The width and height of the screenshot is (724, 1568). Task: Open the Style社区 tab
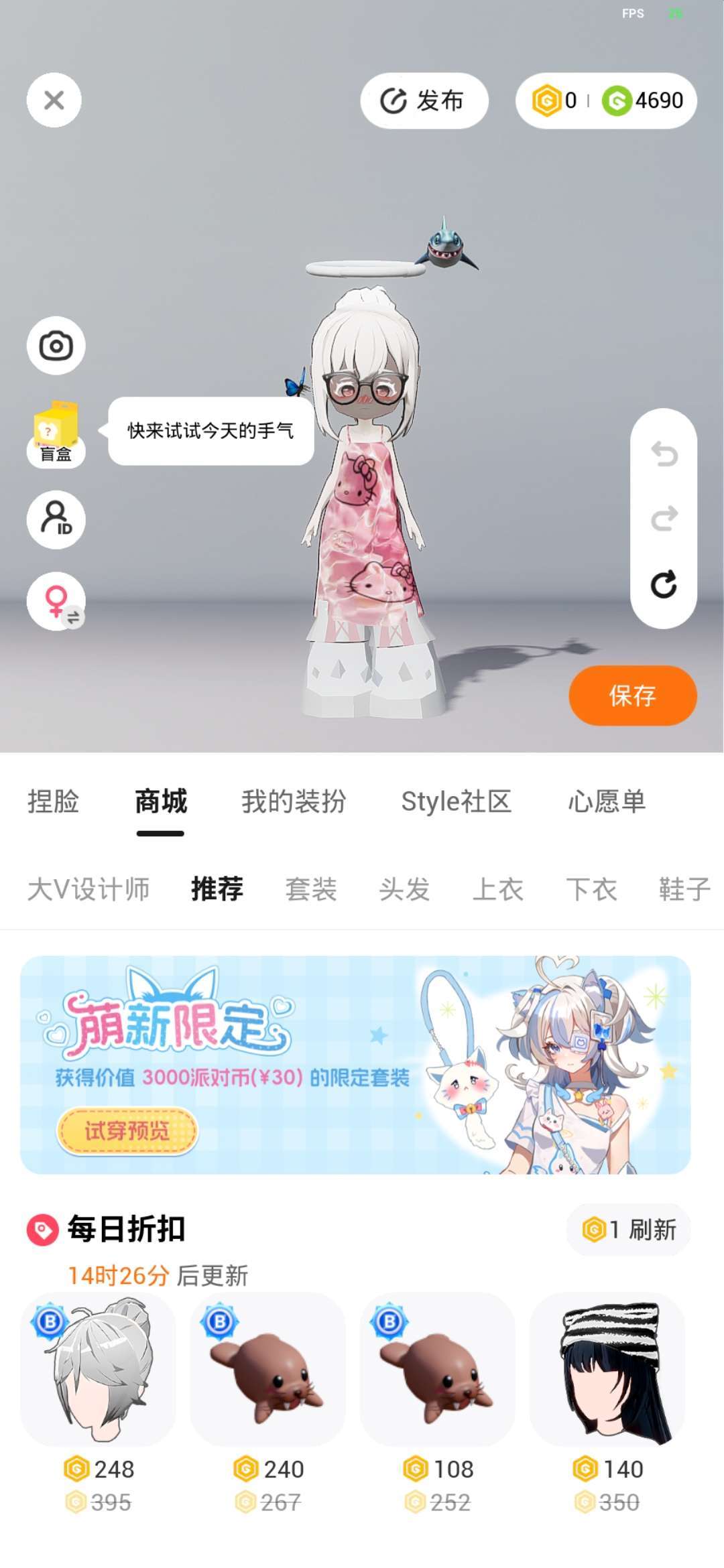click(x=456, y=801)
